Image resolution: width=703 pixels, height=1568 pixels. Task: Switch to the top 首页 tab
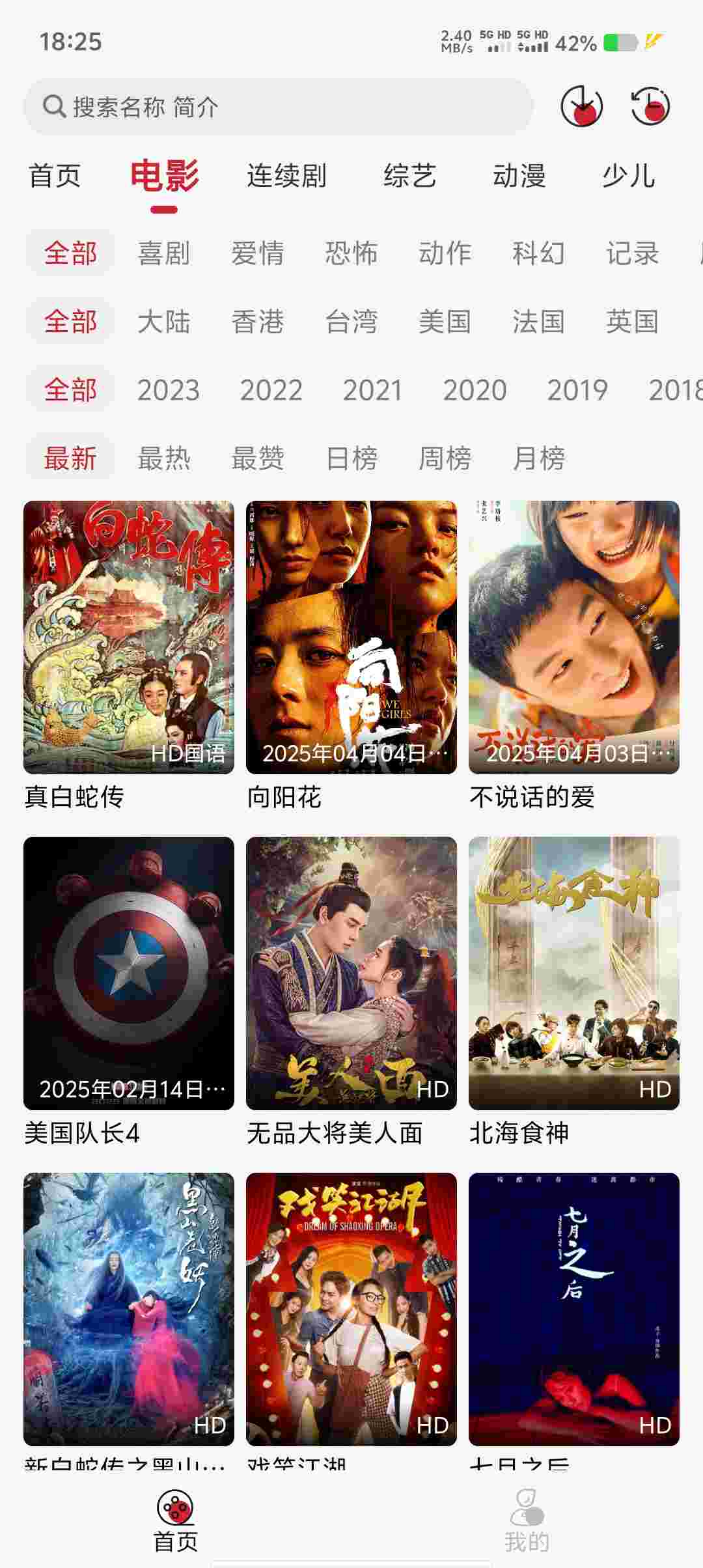[55, 176]
